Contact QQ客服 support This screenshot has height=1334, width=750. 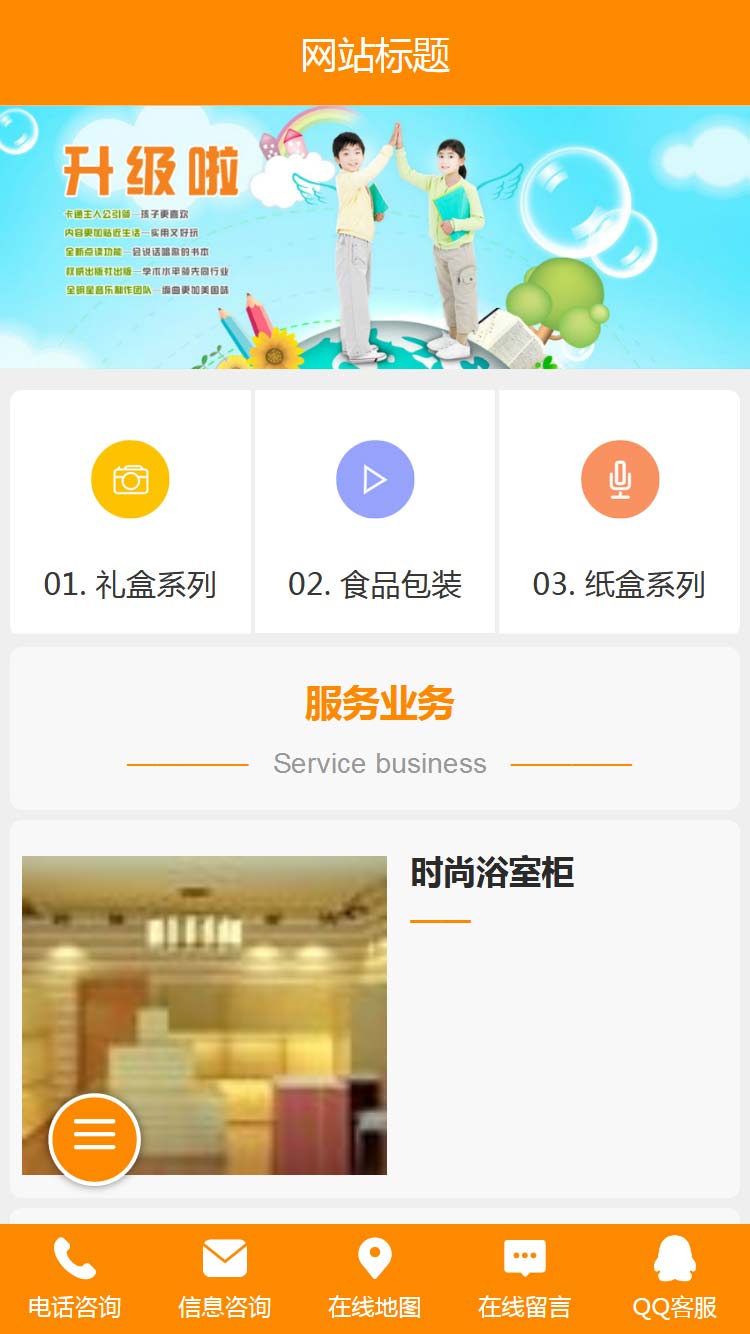675,1279
